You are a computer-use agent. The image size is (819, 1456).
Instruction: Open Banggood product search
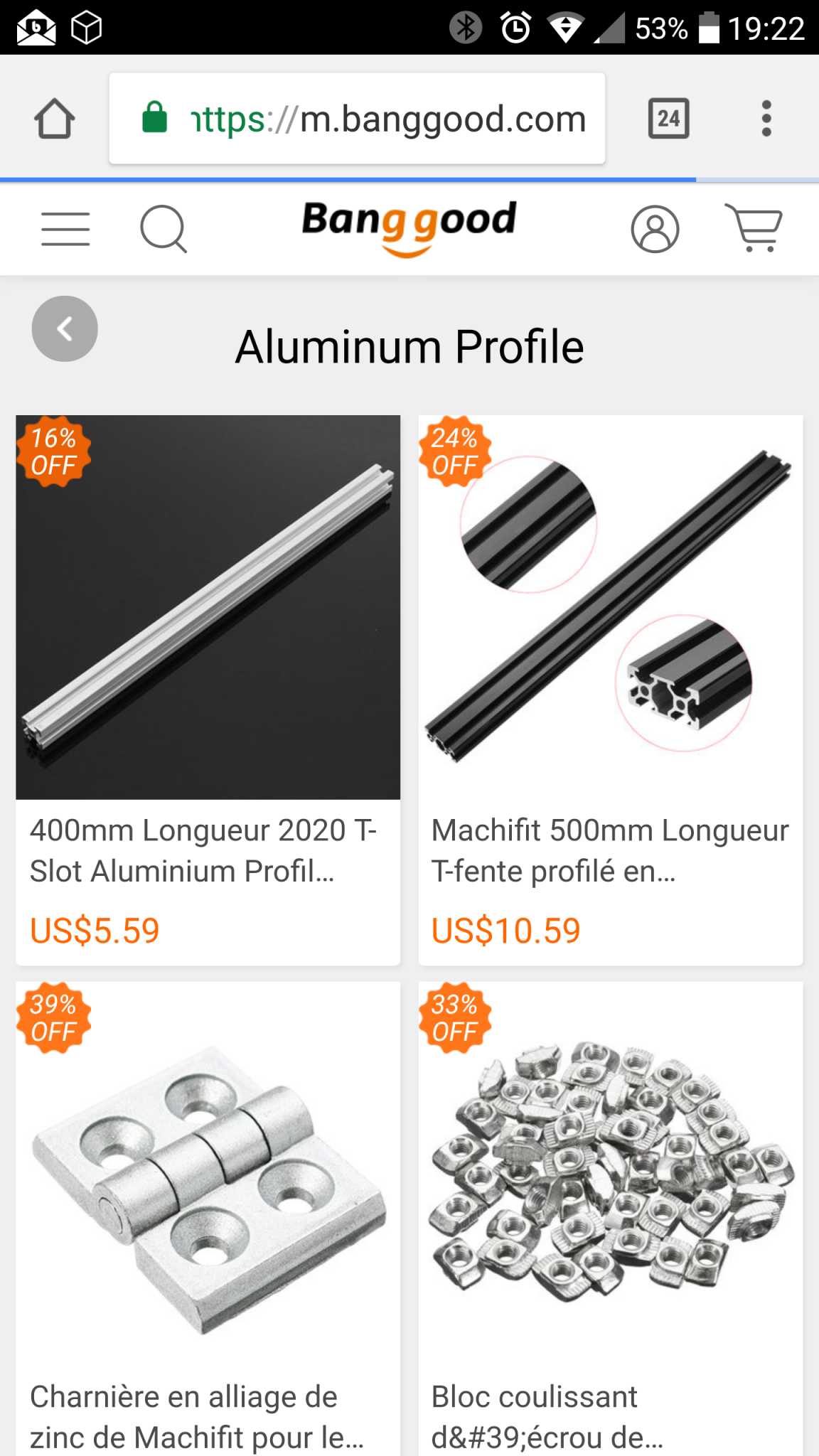pyautogui.click(x=163, y=229)
